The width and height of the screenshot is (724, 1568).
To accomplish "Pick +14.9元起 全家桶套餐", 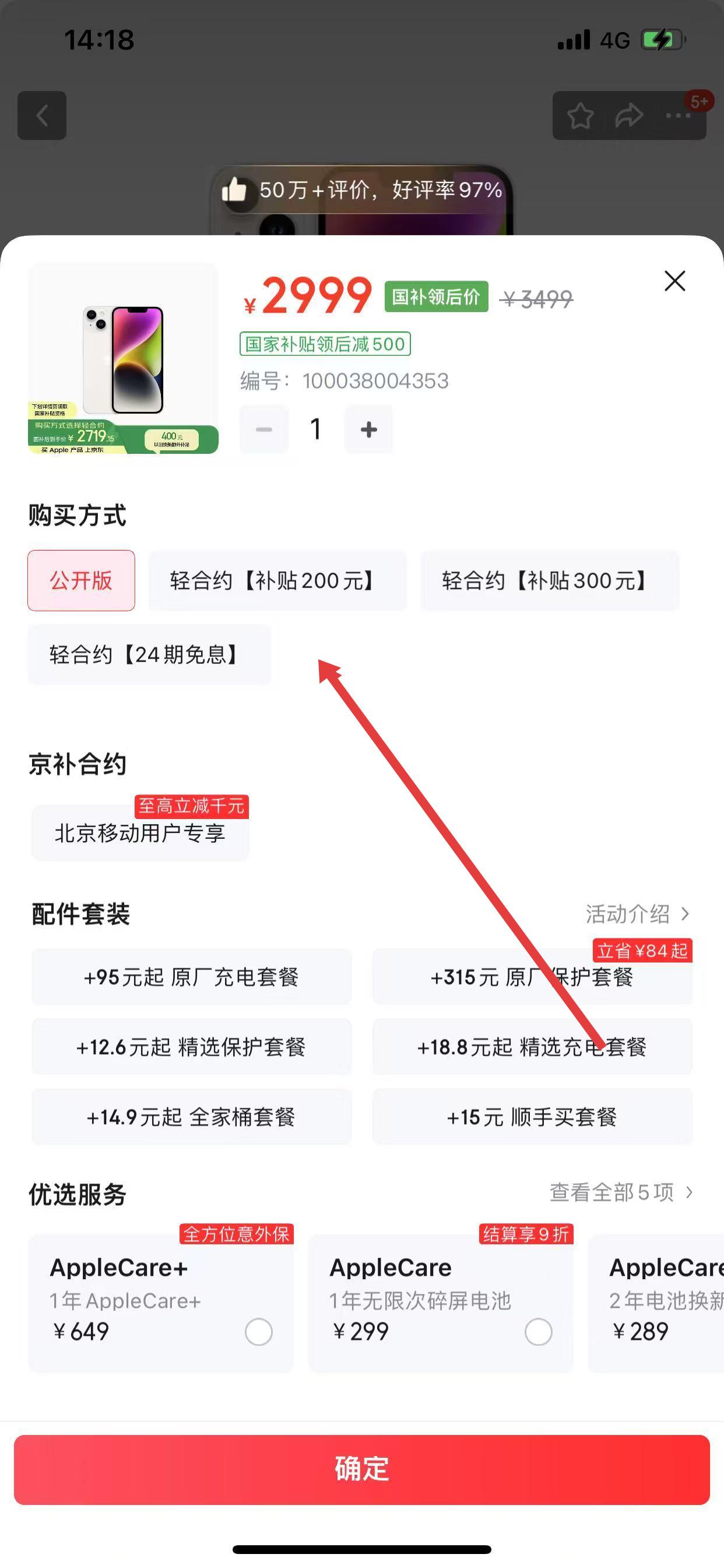I will point(191,1117).
